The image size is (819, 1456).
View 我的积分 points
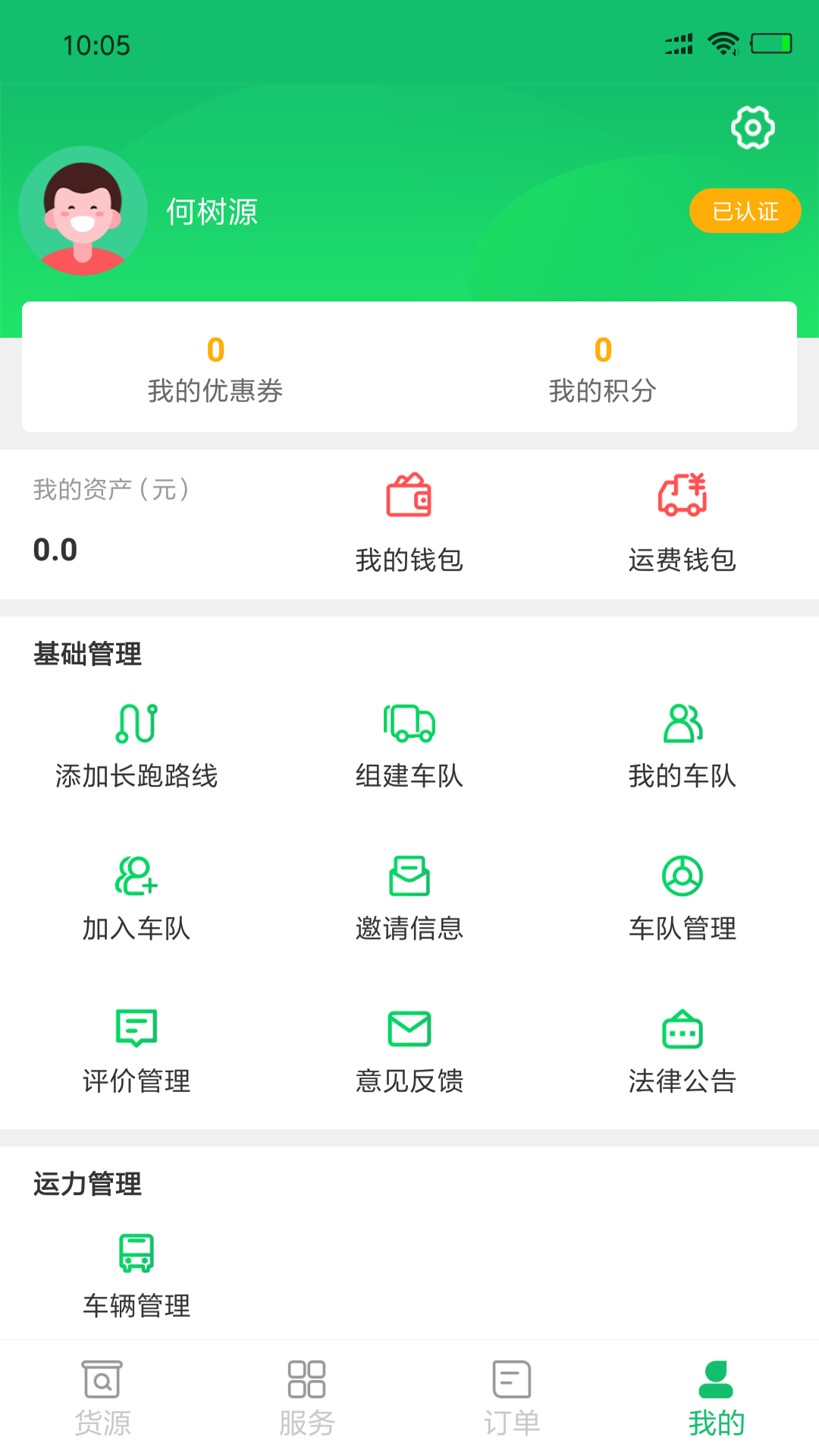click(x=603, y=369)
